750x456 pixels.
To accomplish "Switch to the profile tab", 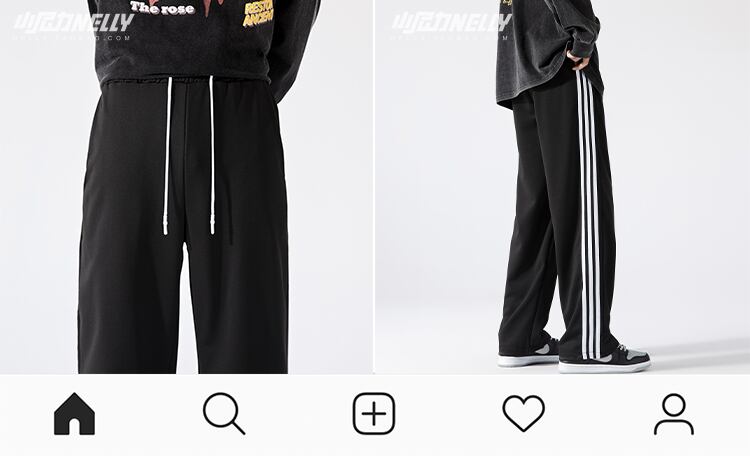I will 674,414.
